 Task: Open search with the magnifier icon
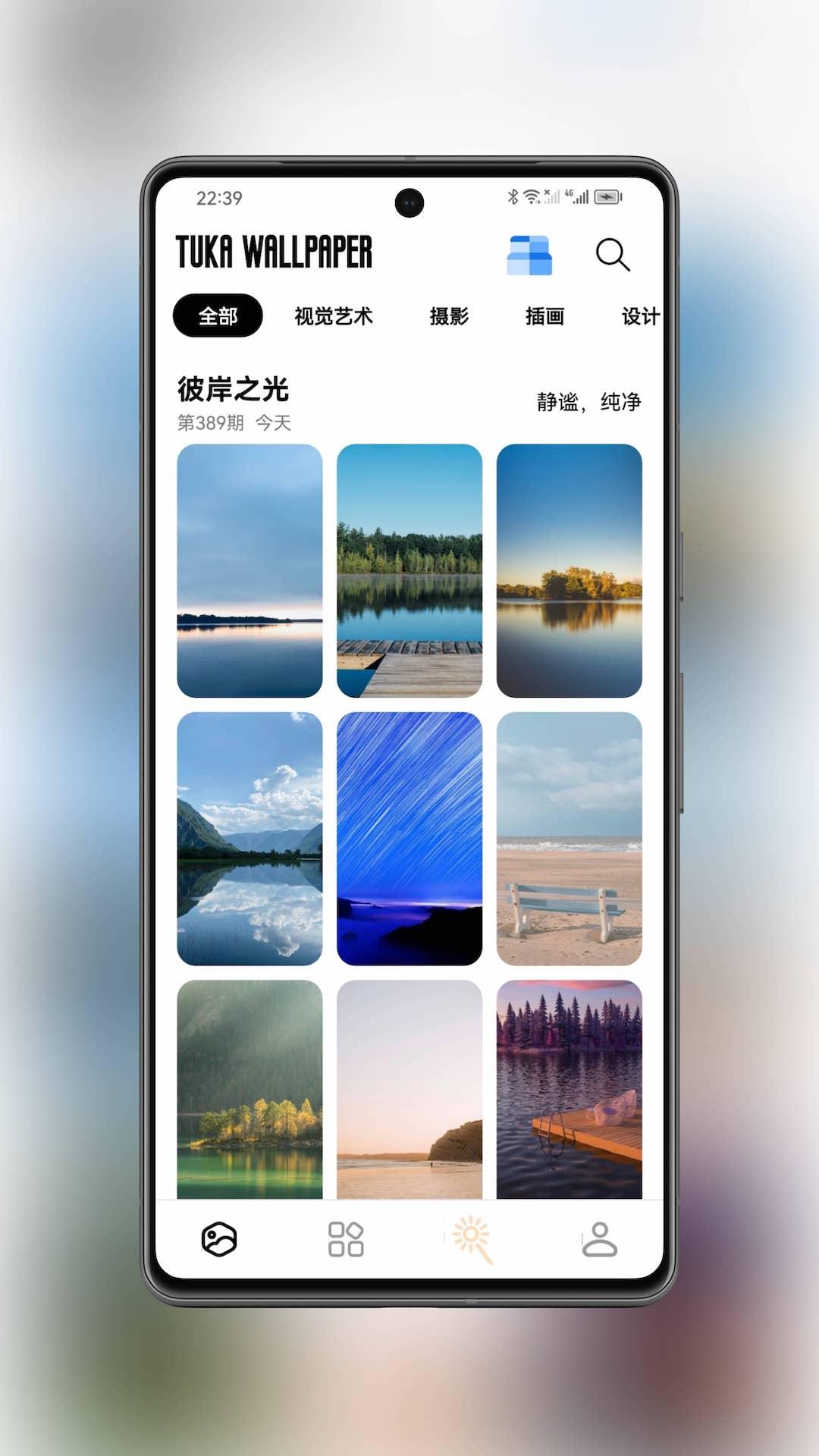pyautogui.click(x=612, y=255)
